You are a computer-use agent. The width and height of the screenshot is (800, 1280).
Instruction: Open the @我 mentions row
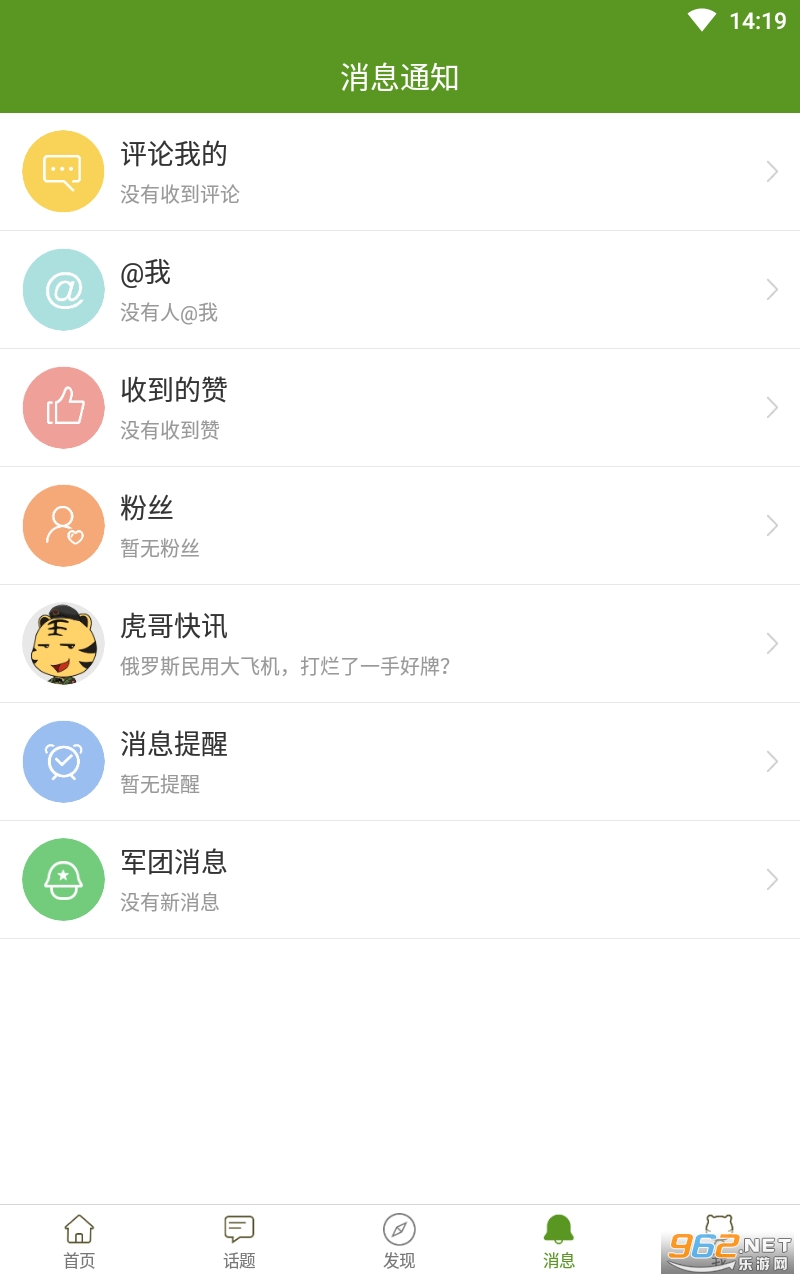click(400, 290)
